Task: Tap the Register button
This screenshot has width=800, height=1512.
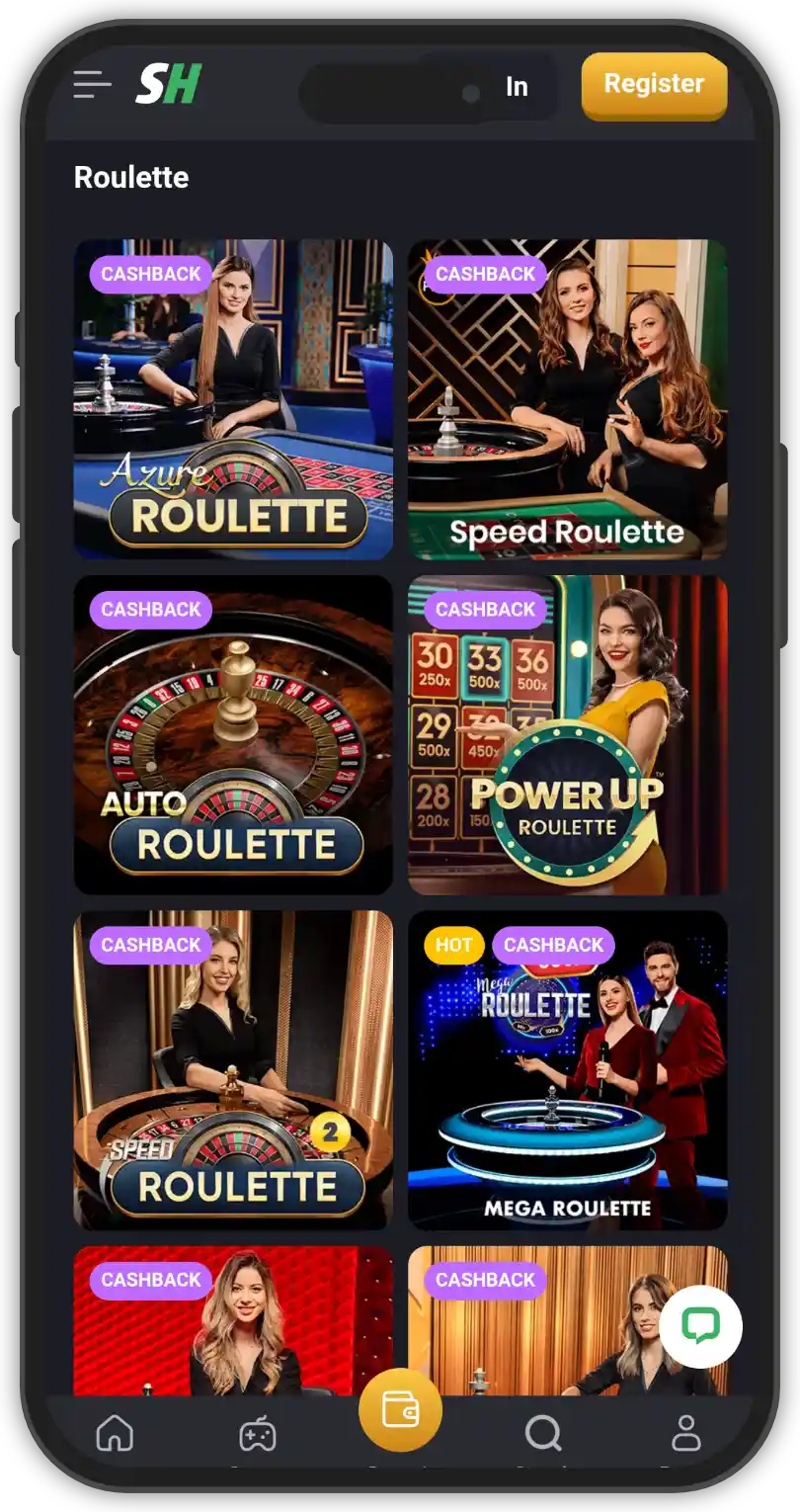Action: point(654,85)
